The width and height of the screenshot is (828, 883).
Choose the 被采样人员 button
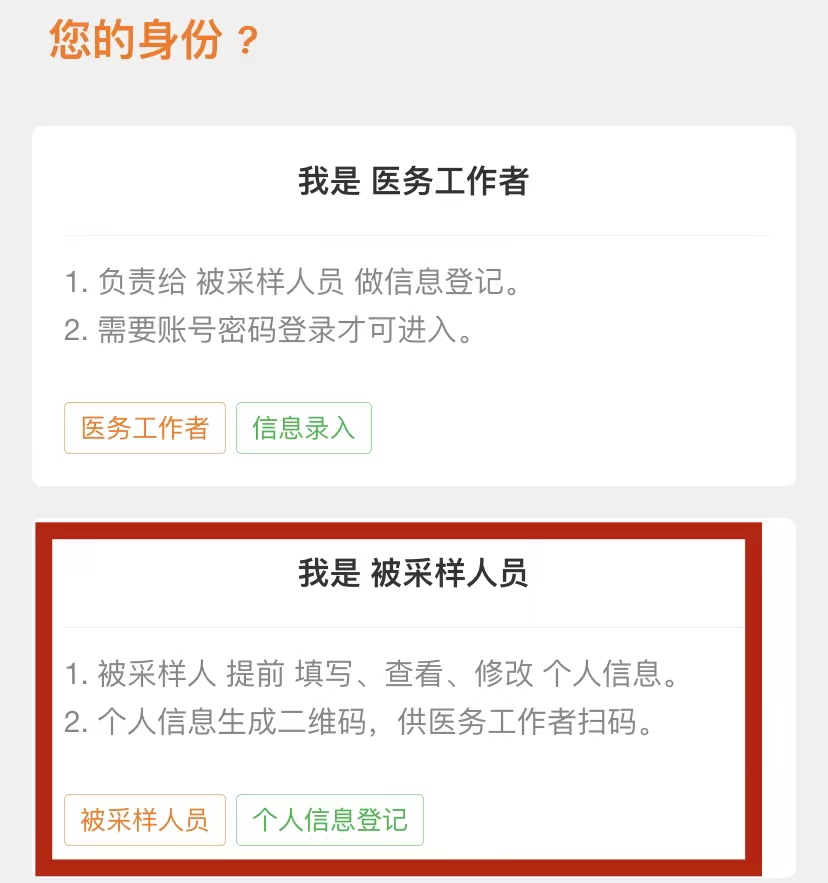tap(145, 820)
